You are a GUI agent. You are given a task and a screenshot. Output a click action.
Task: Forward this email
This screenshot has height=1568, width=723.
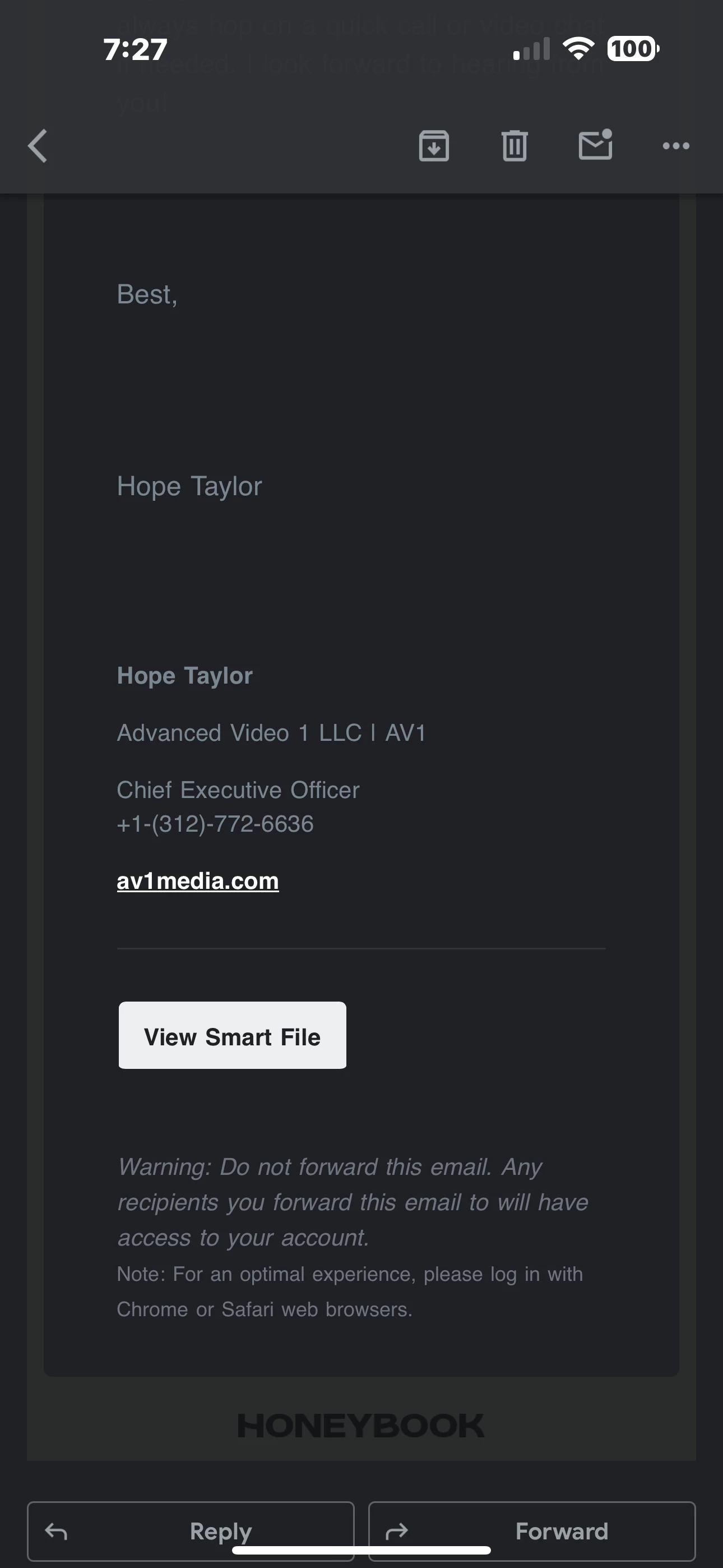pos(532,1529)
